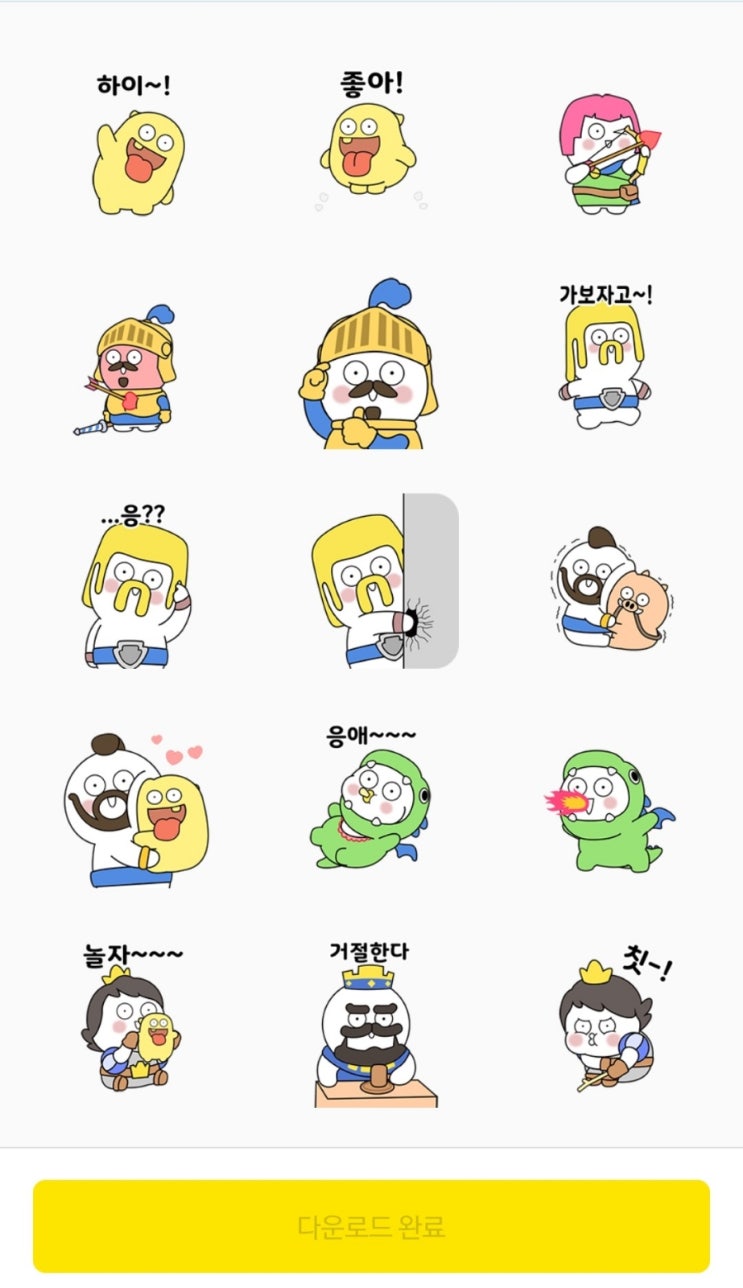
Task: Preview the wall-punching emoticon
Action: (x=385, y=581)
